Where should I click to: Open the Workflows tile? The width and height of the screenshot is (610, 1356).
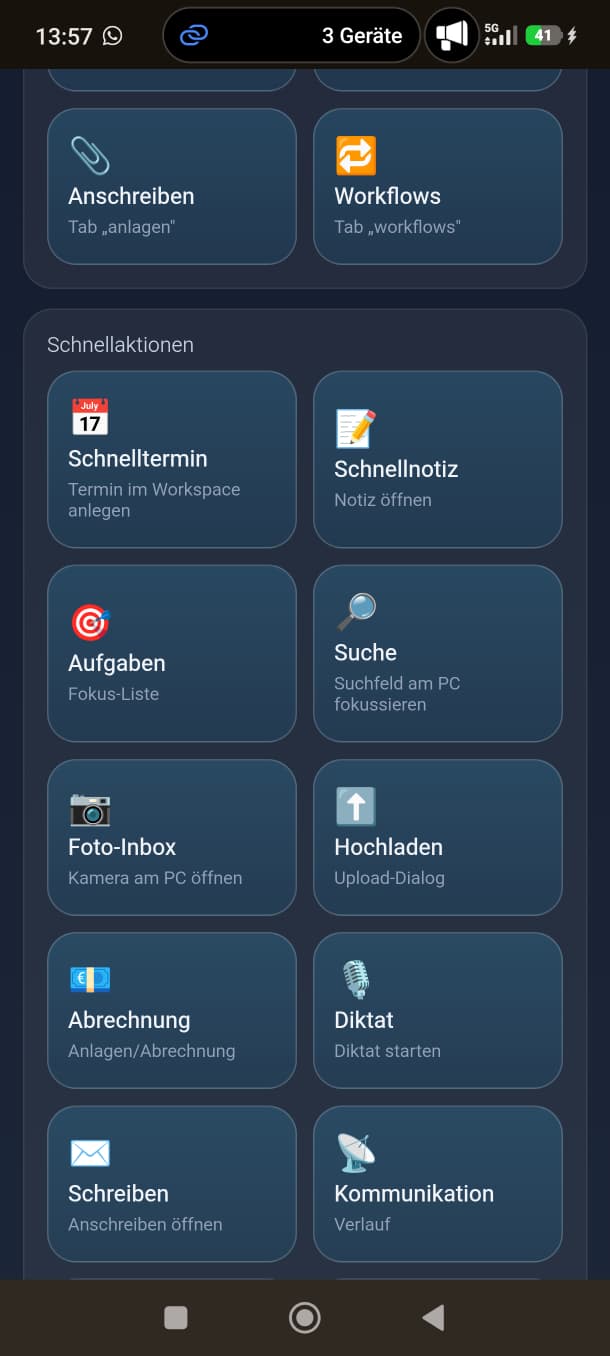pyautogui.click(x=438, y=187)
